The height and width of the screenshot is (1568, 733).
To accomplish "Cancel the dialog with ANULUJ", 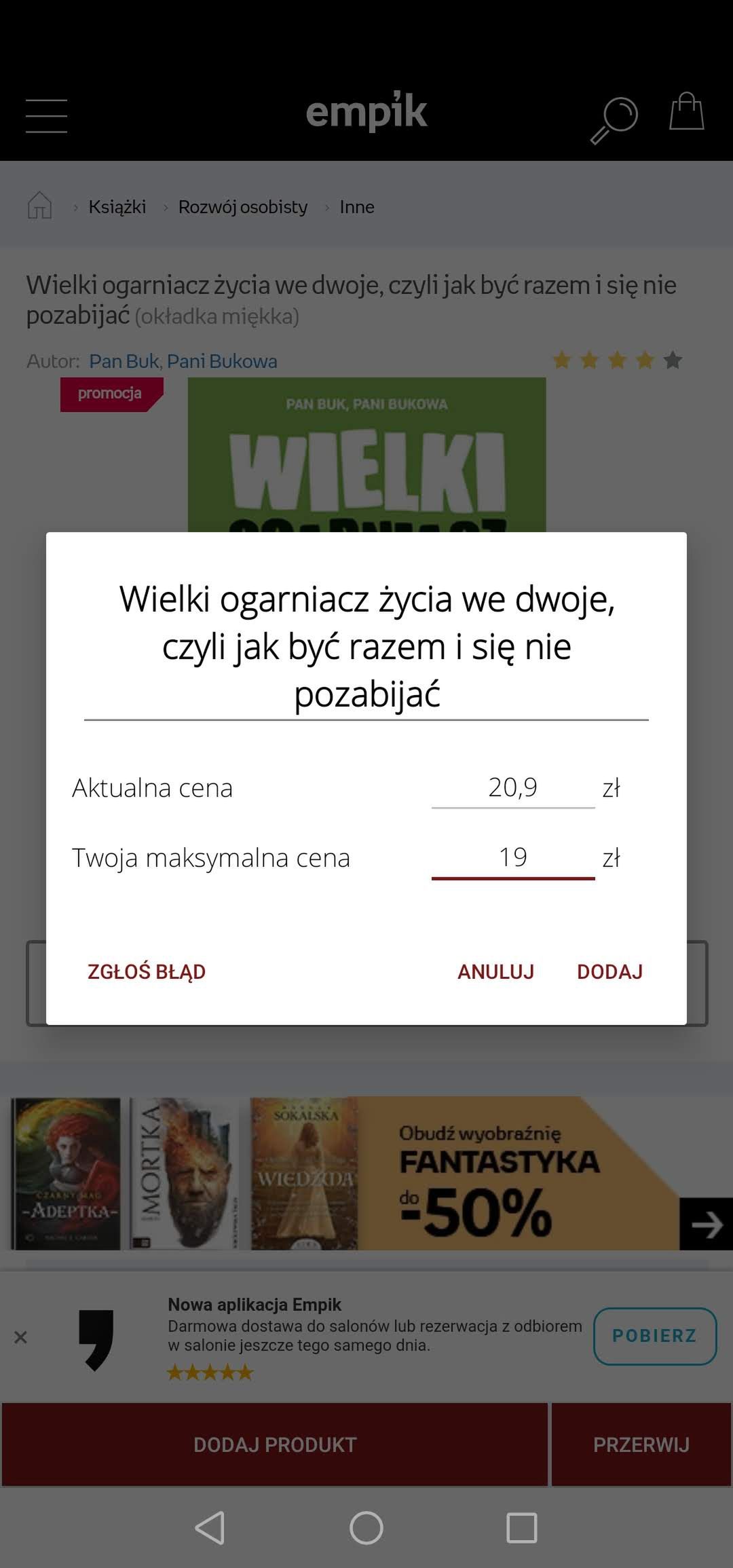I will pos(495,971).
